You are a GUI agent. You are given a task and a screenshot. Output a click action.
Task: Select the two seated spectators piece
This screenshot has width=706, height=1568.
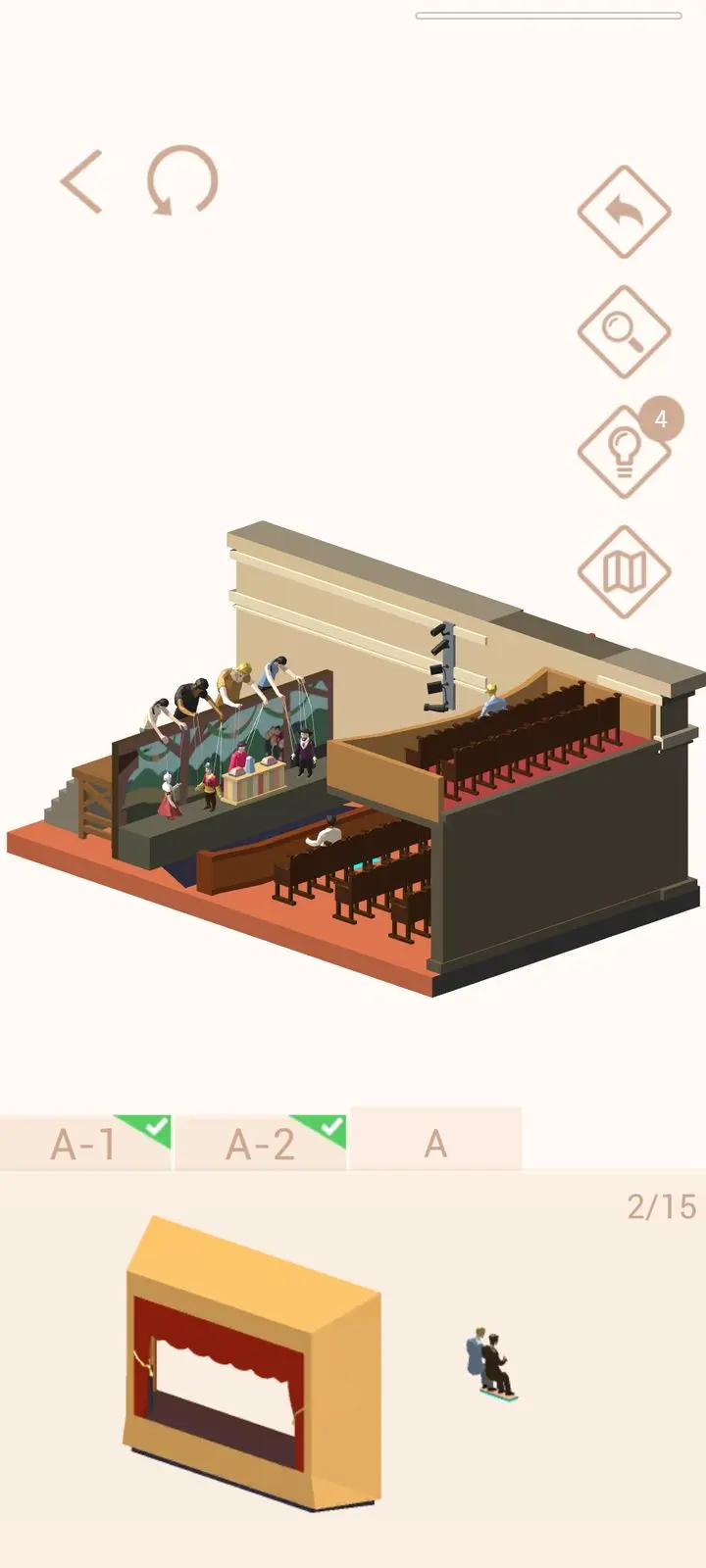click(490, 1362)
